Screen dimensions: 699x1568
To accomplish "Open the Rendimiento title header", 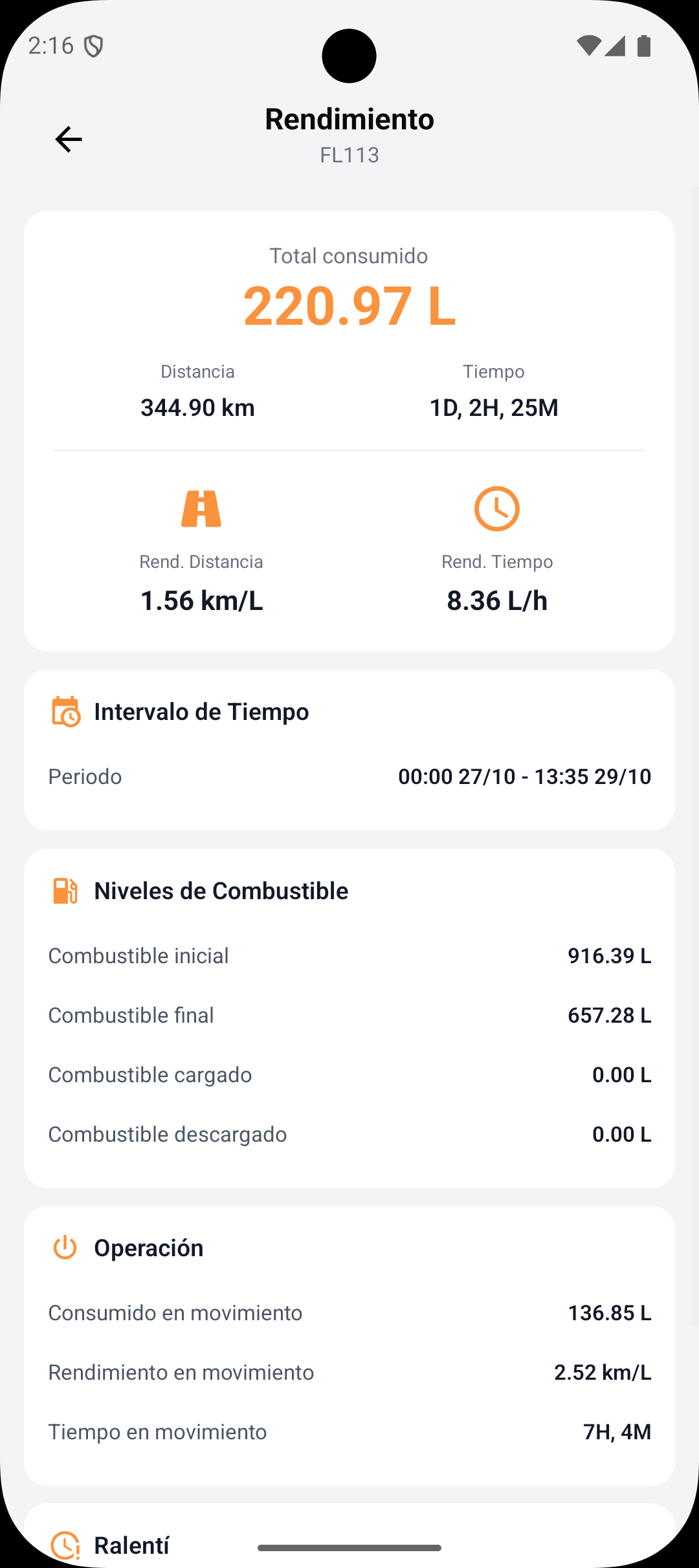I will click(x=349, y=120).
